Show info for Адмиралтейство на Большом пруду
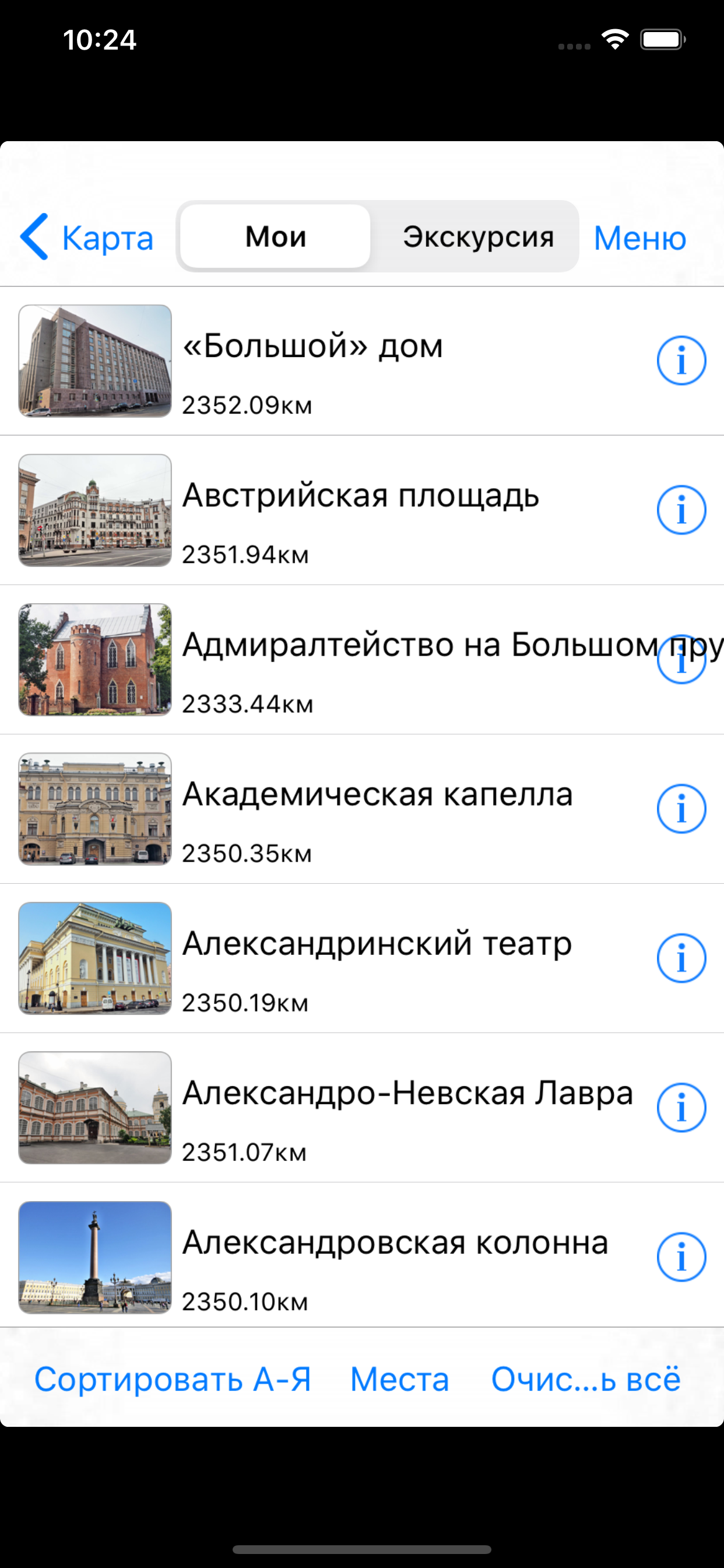 [681, 659]
